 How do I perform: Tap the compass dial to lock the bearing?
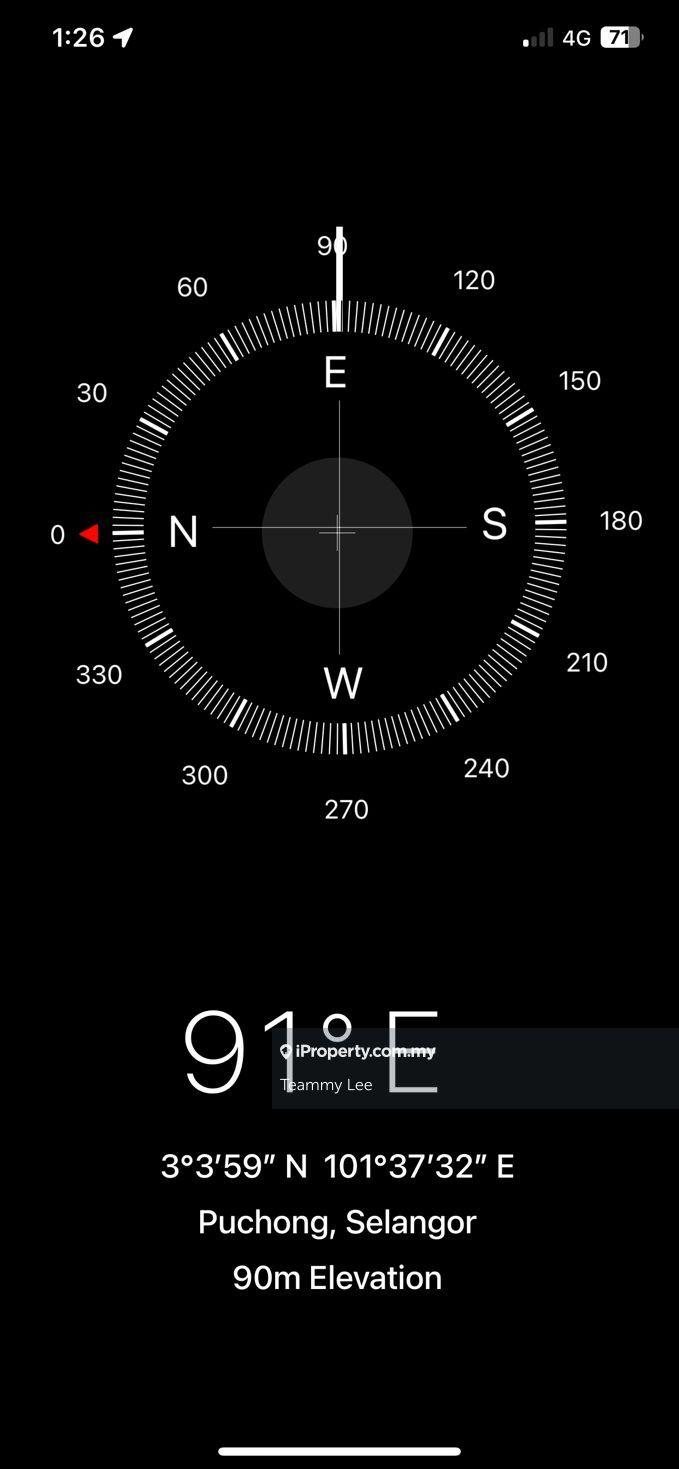click(338, 530)
